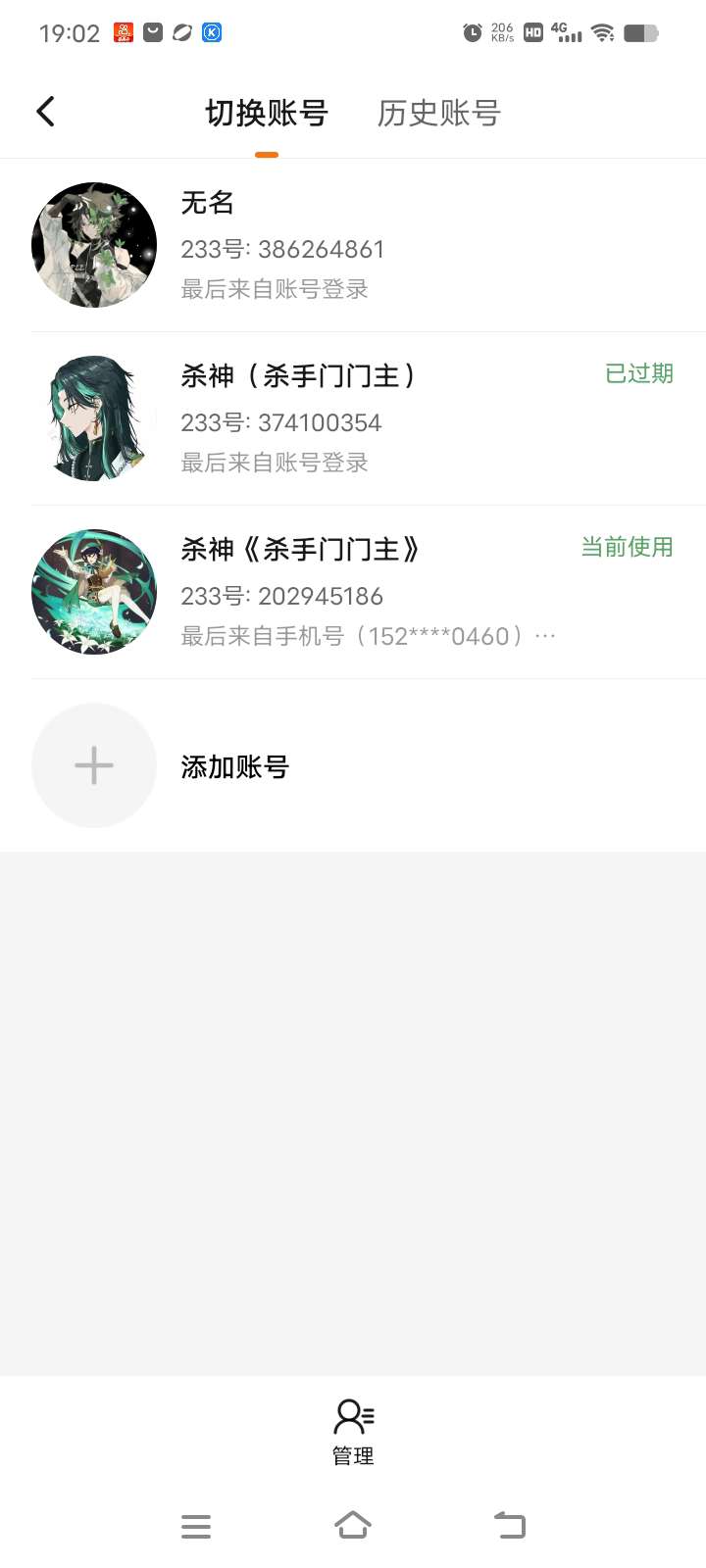Switch to the 历史账号 tab
Image resolution: width=706 pixels, height=1568 pixels.
click(438, 114)
